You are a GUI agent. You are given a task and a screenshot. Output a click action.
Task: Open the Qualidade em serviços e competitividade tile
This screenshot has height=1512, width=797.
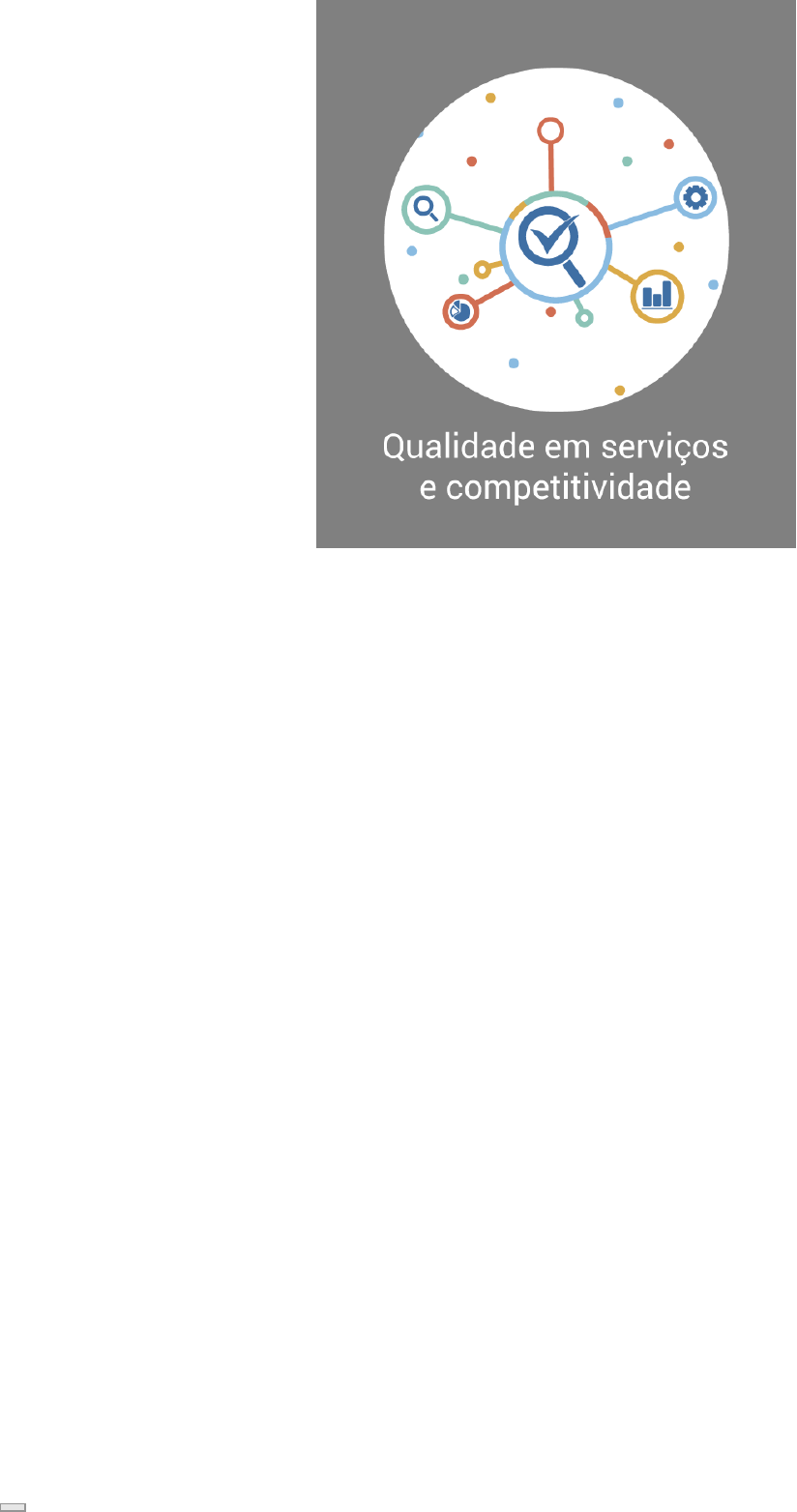pyautogui.click(x=555, y=274)
